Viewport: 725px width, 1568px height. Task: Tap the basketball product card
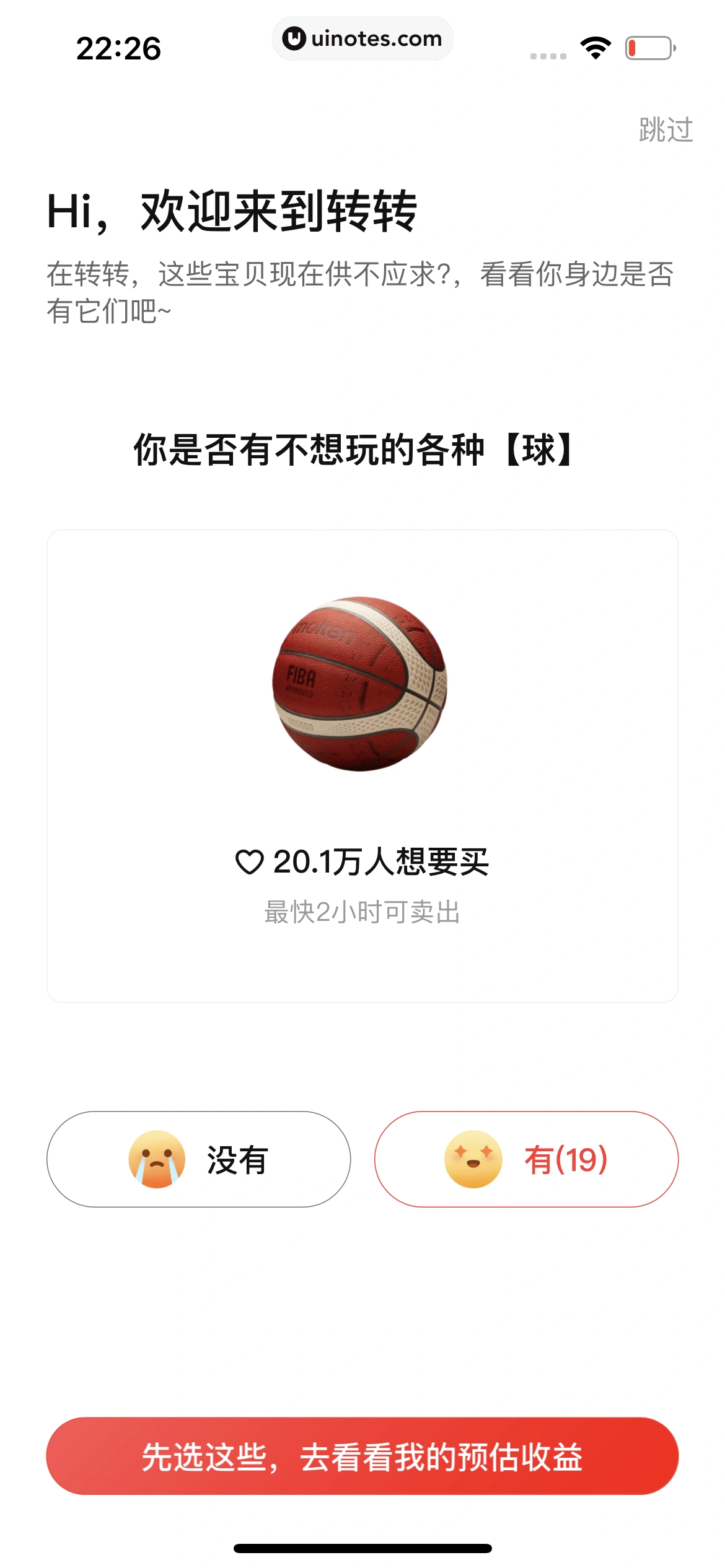click(x=362, y=762)
